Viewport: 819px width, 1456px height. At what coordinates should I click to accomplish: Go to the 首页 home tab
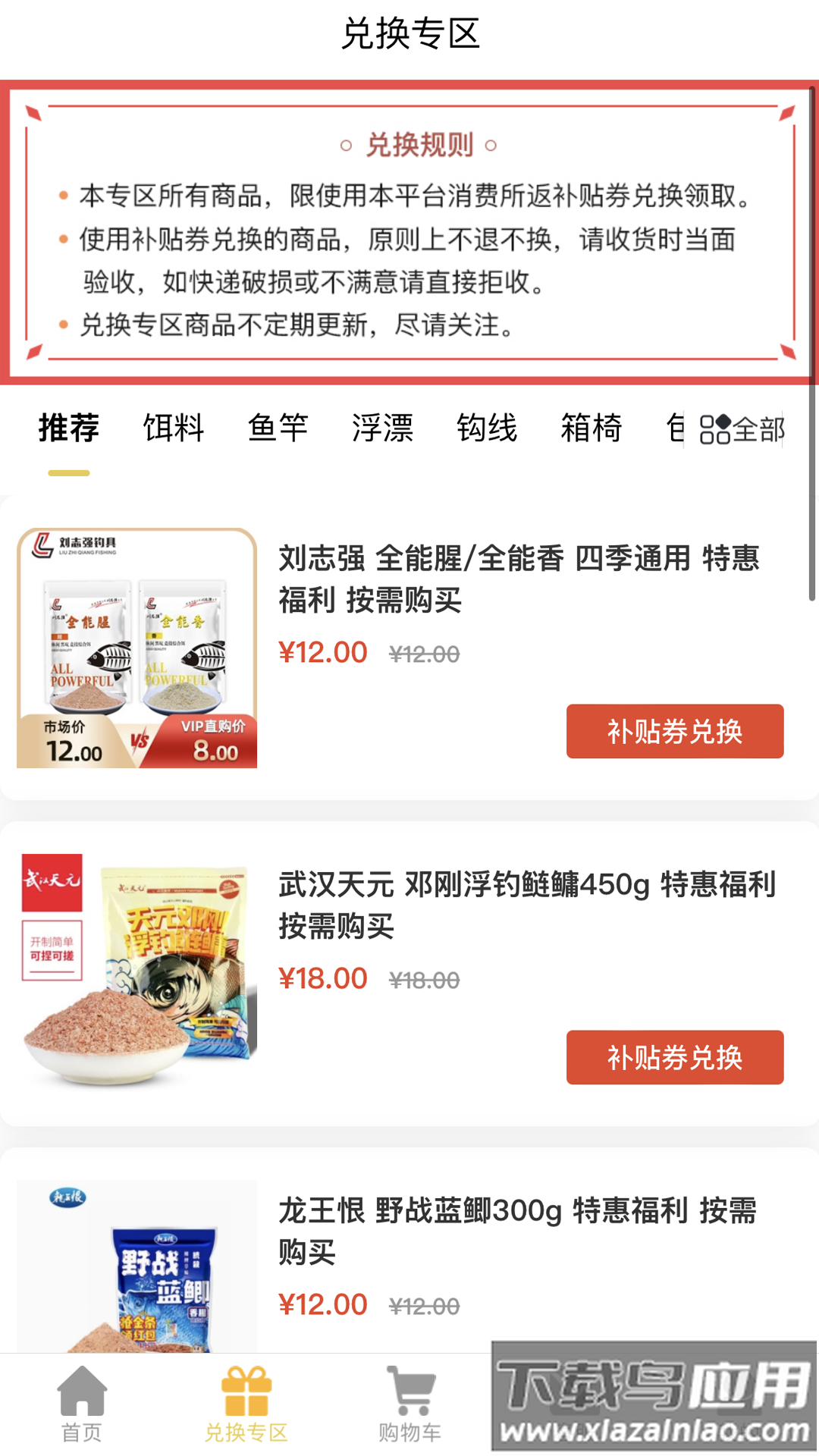point(82,1404)
